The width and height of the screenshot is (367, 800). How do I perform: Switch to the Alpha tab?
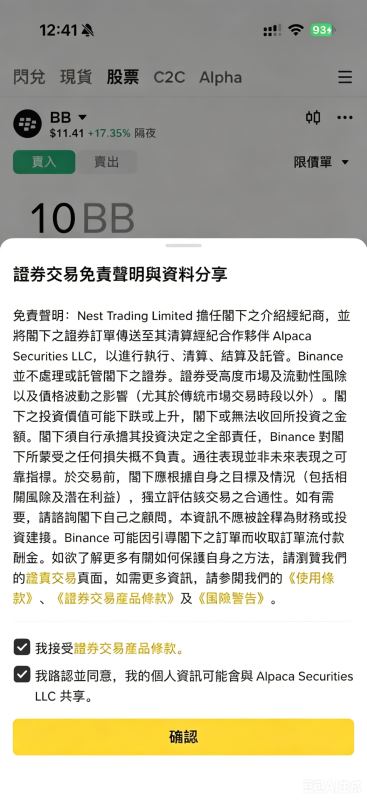coord(221,77)
